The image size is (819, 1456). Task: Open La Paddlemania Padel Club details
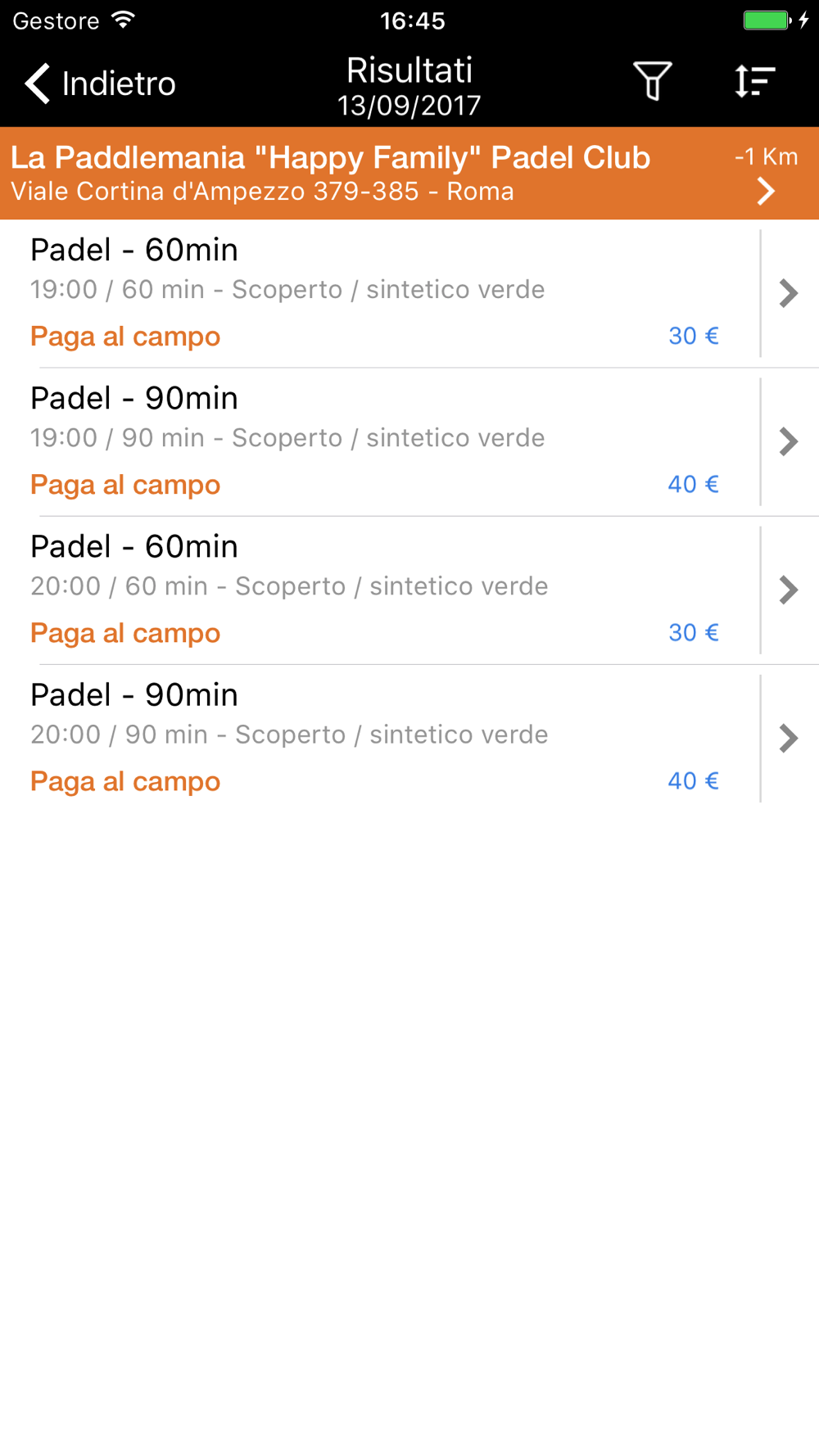(x=409, y=174)
